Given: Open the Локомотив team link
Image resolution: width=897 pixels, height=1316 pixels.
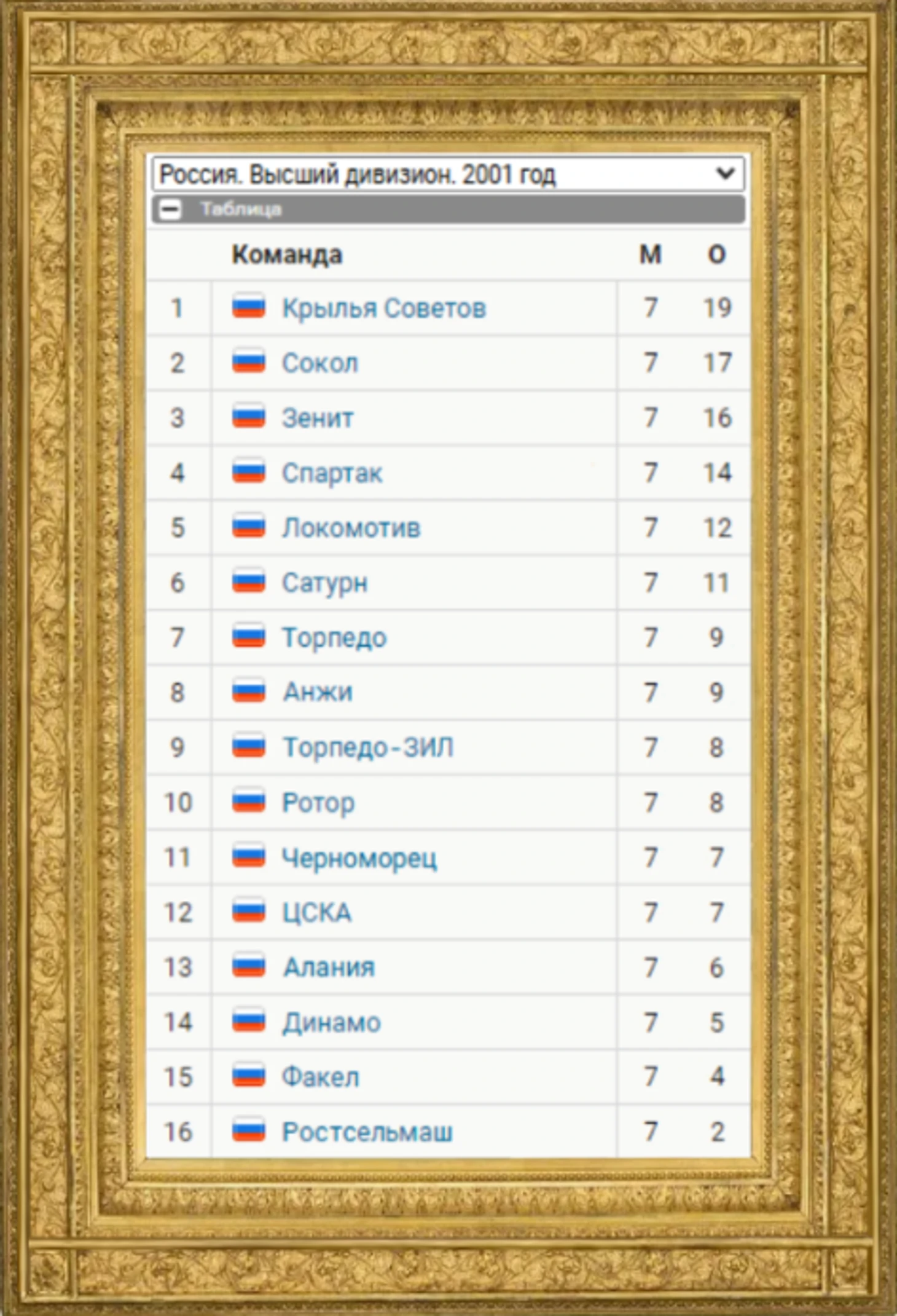Looking at the screenshot, I should click(x=351, y=528).
